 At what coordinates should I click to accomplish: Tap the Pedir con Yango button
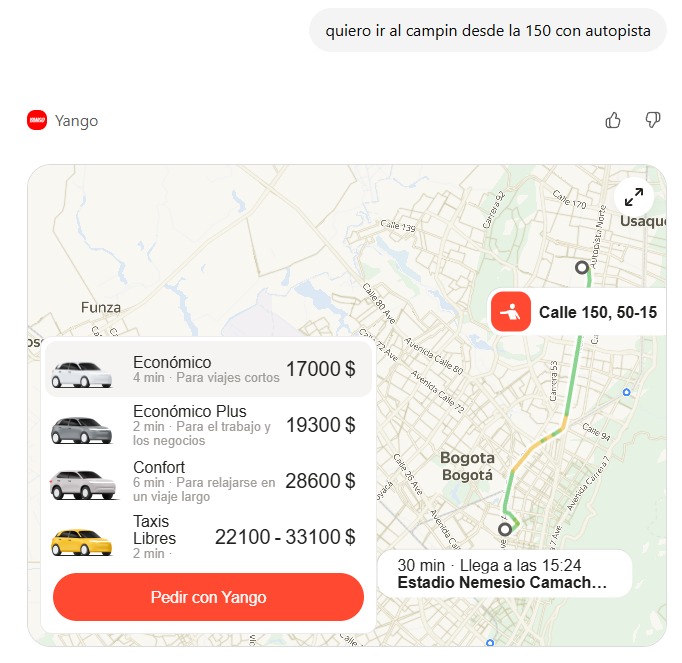tap(208, 597)
